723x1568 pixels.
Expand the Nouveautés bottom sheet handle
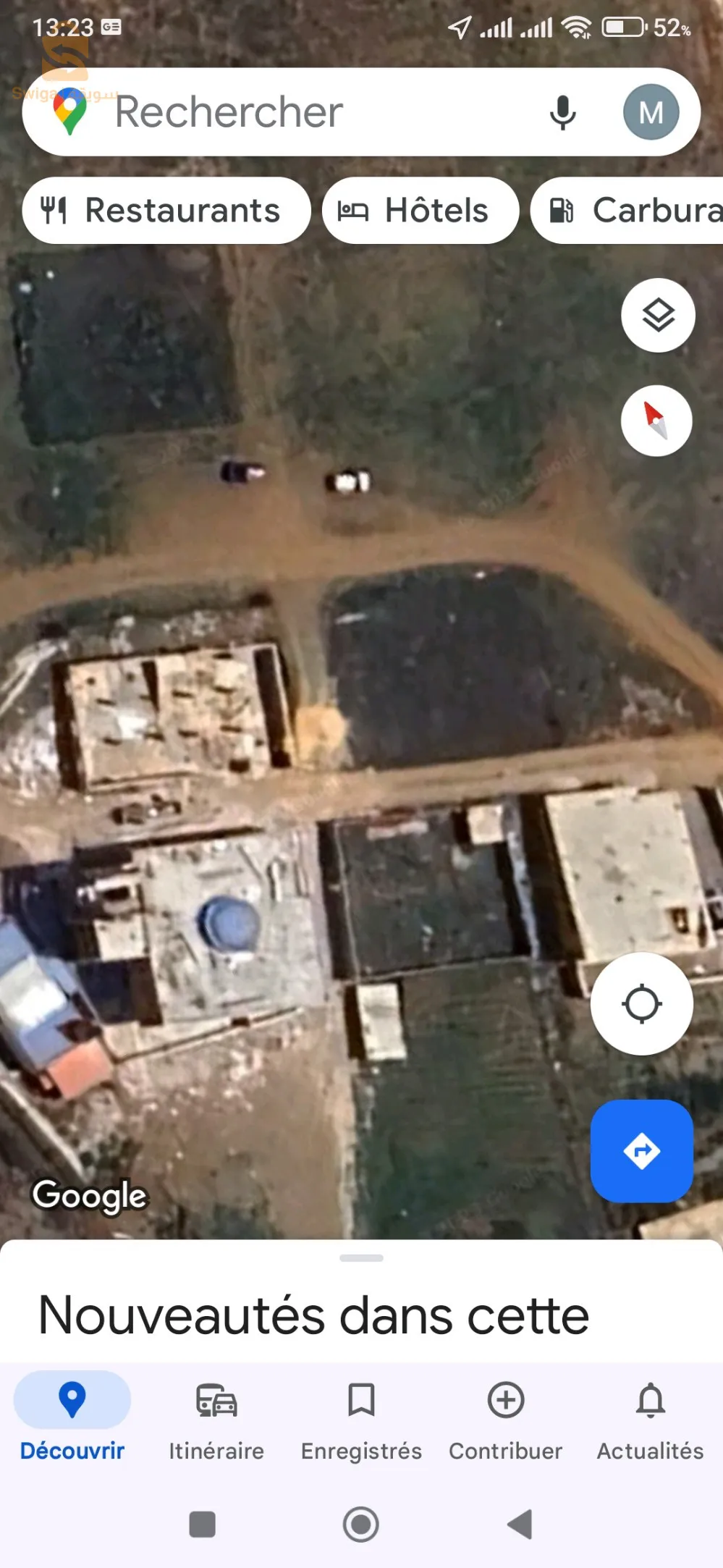coord(361,1258)
